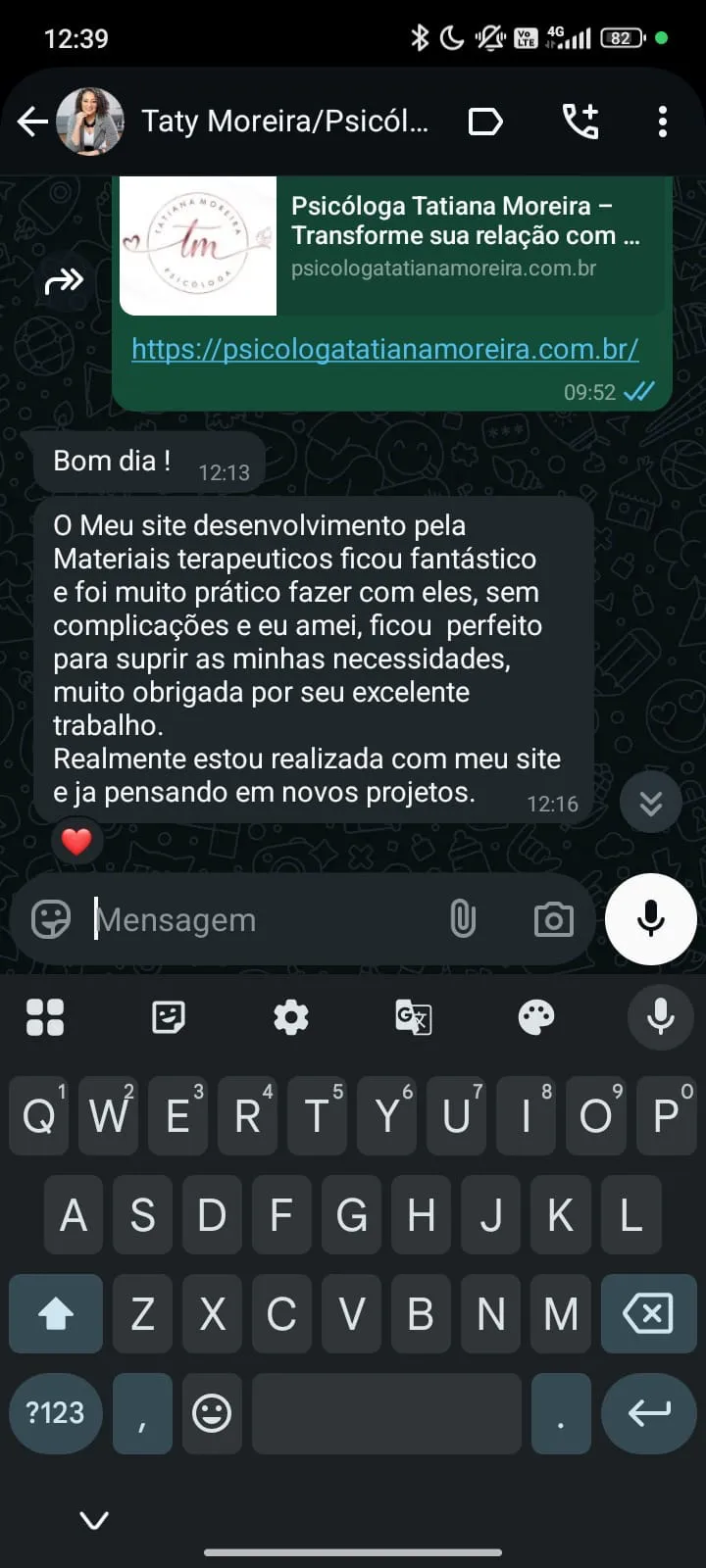Open the link https://psicologatatianamoreira.com.br/
This screenshot has width=706, height=1568.
[x=385, y=349]
